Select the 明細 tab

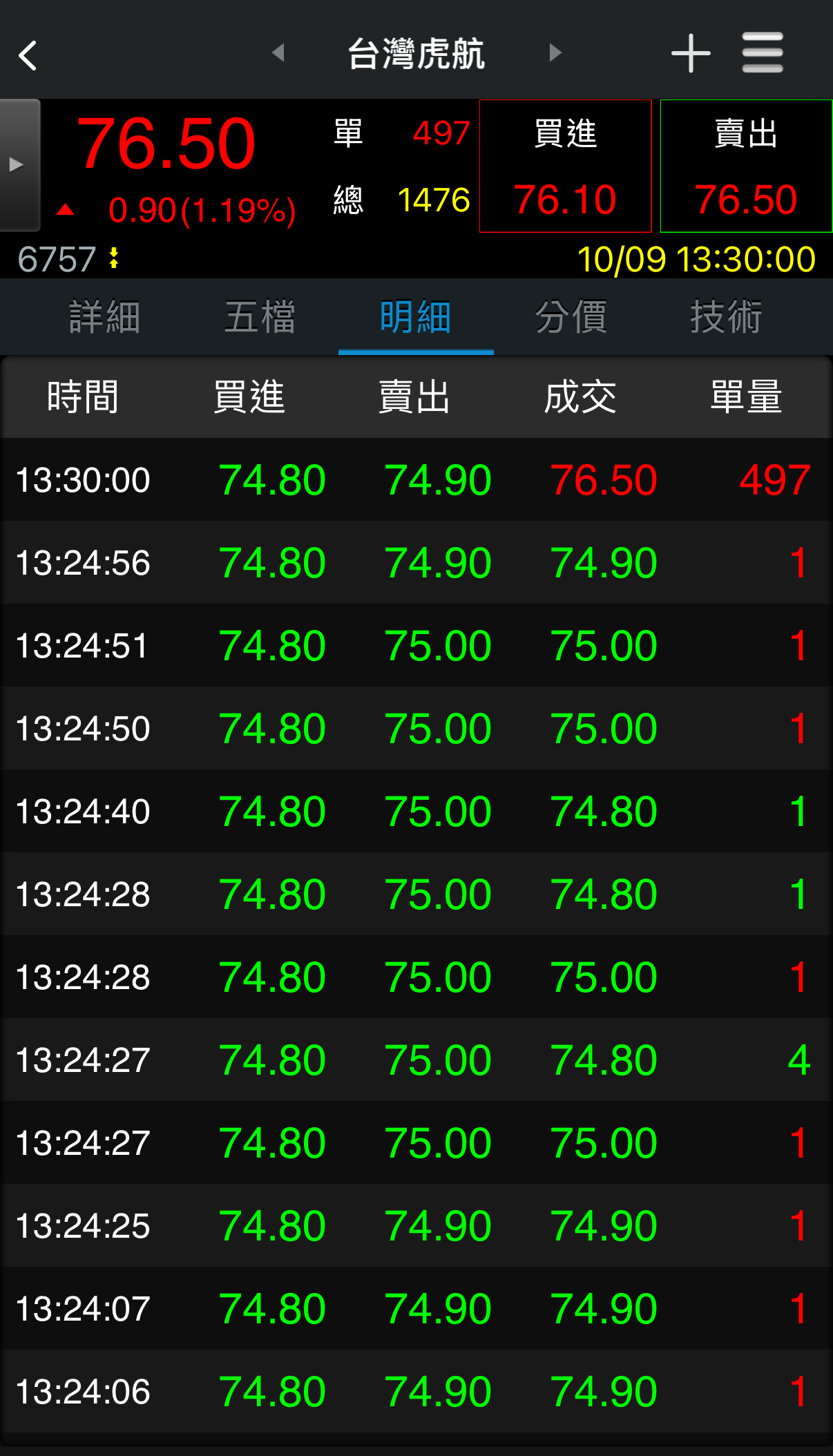point(416,317)
